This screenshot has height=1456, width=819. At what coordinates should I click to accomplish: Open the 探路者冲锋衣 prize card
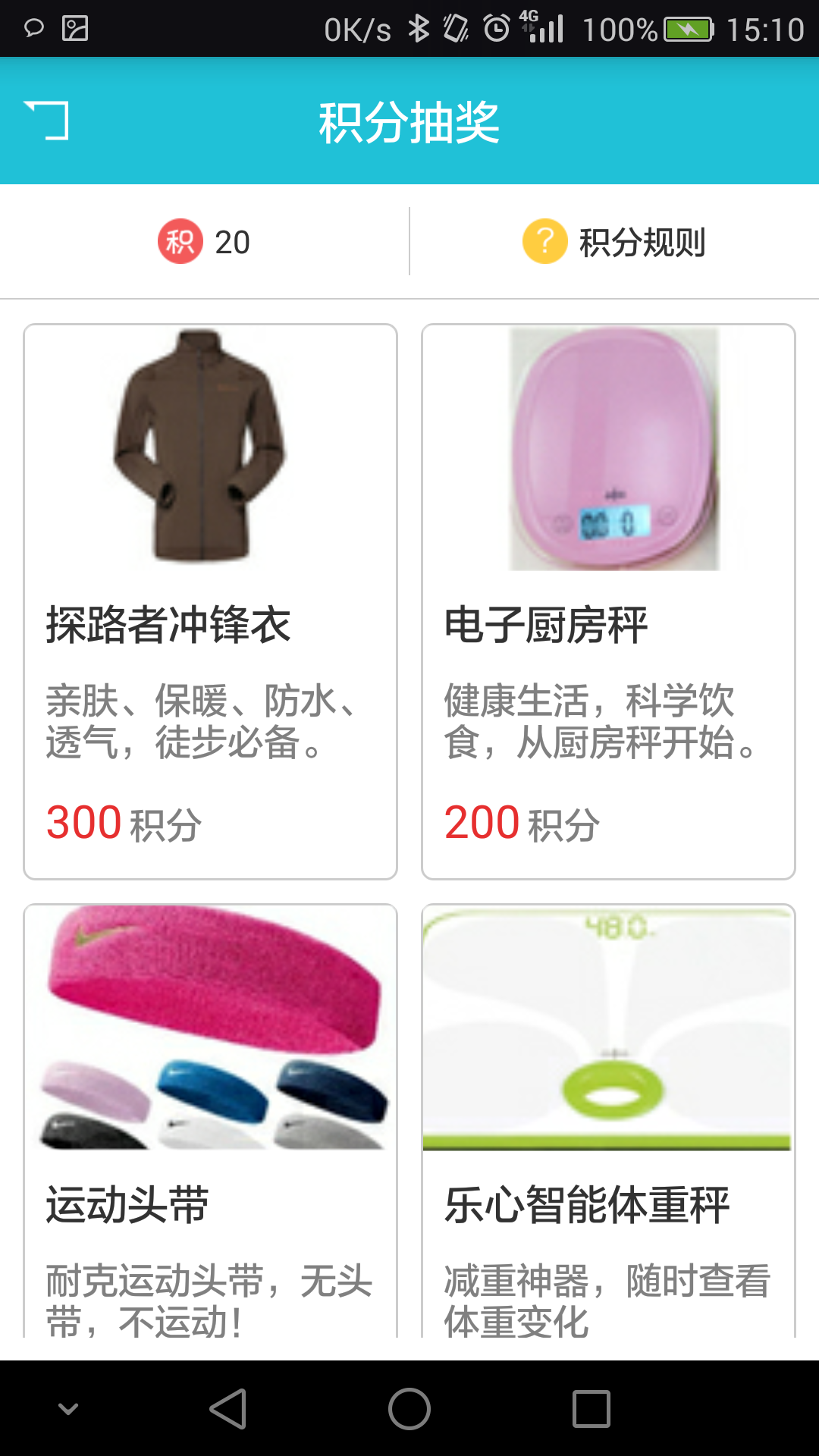(x=210, y=601)
